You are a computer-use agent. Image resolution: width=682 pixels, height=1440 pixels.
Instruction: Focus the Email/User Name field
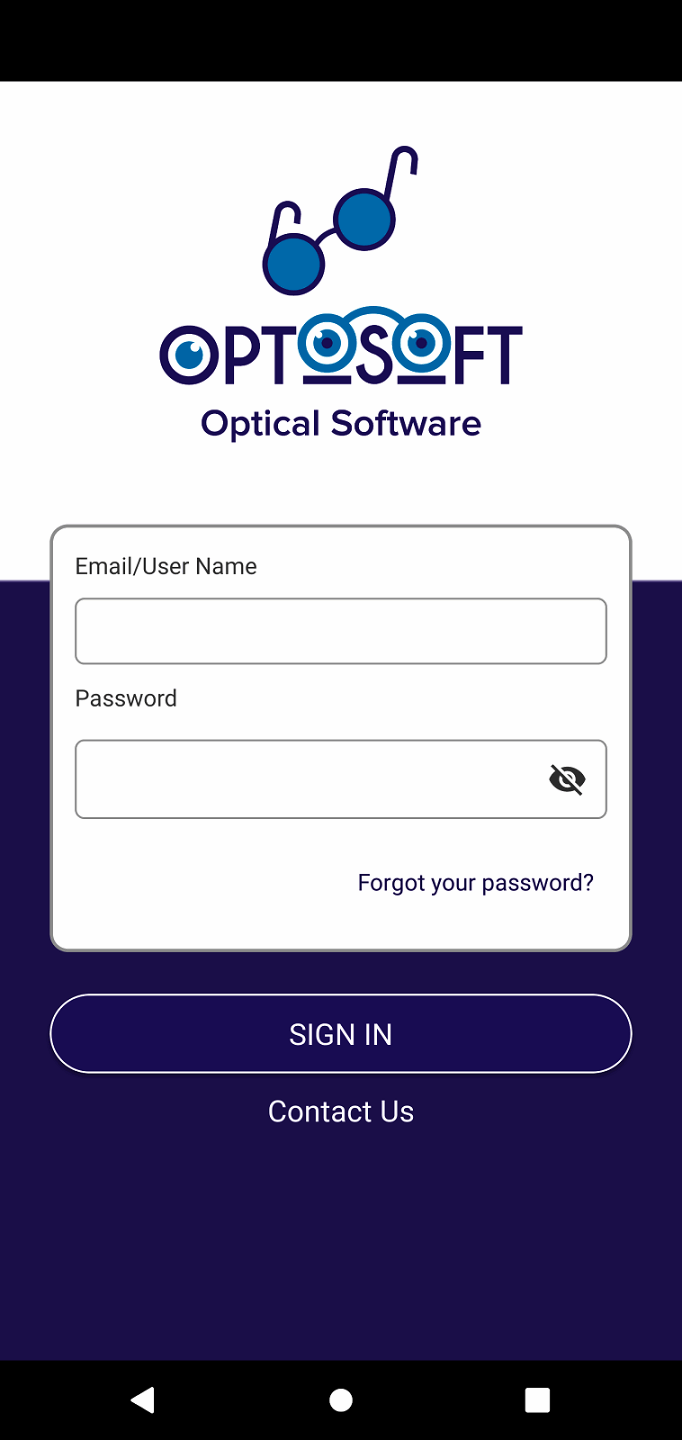pyautogui.click(x=340, y=631)
